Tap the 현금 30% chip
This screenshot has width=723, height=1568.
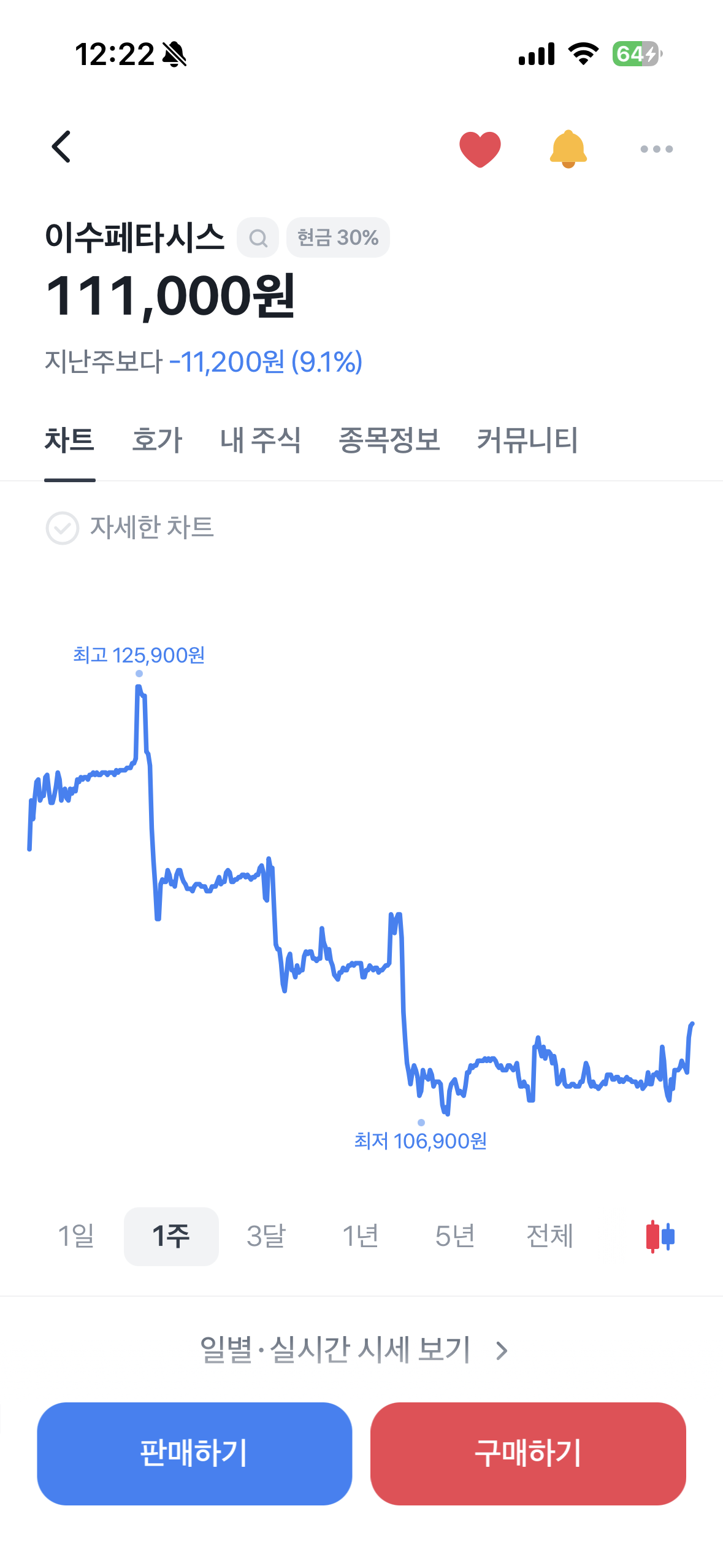338,237
